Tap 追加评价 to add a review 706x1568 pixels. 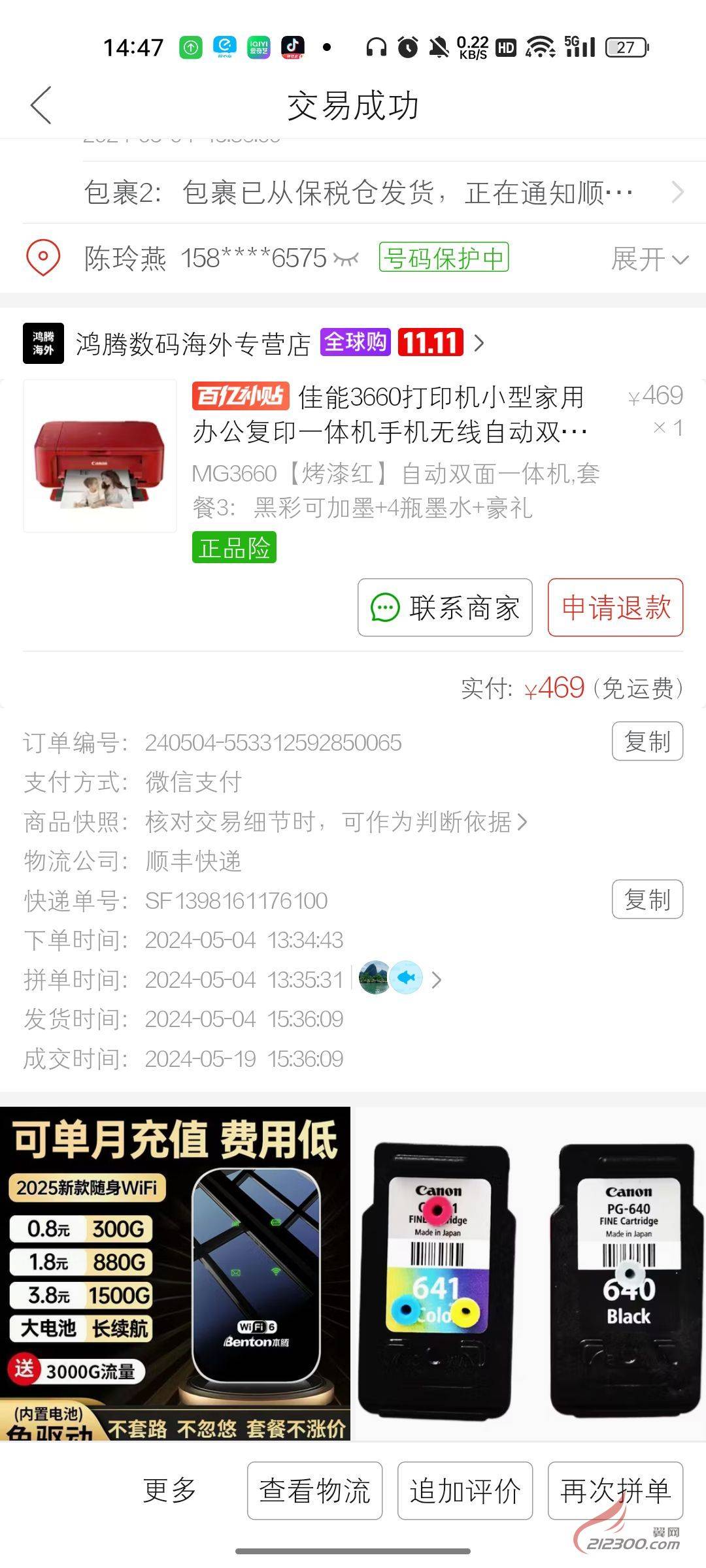[465, 1491]
